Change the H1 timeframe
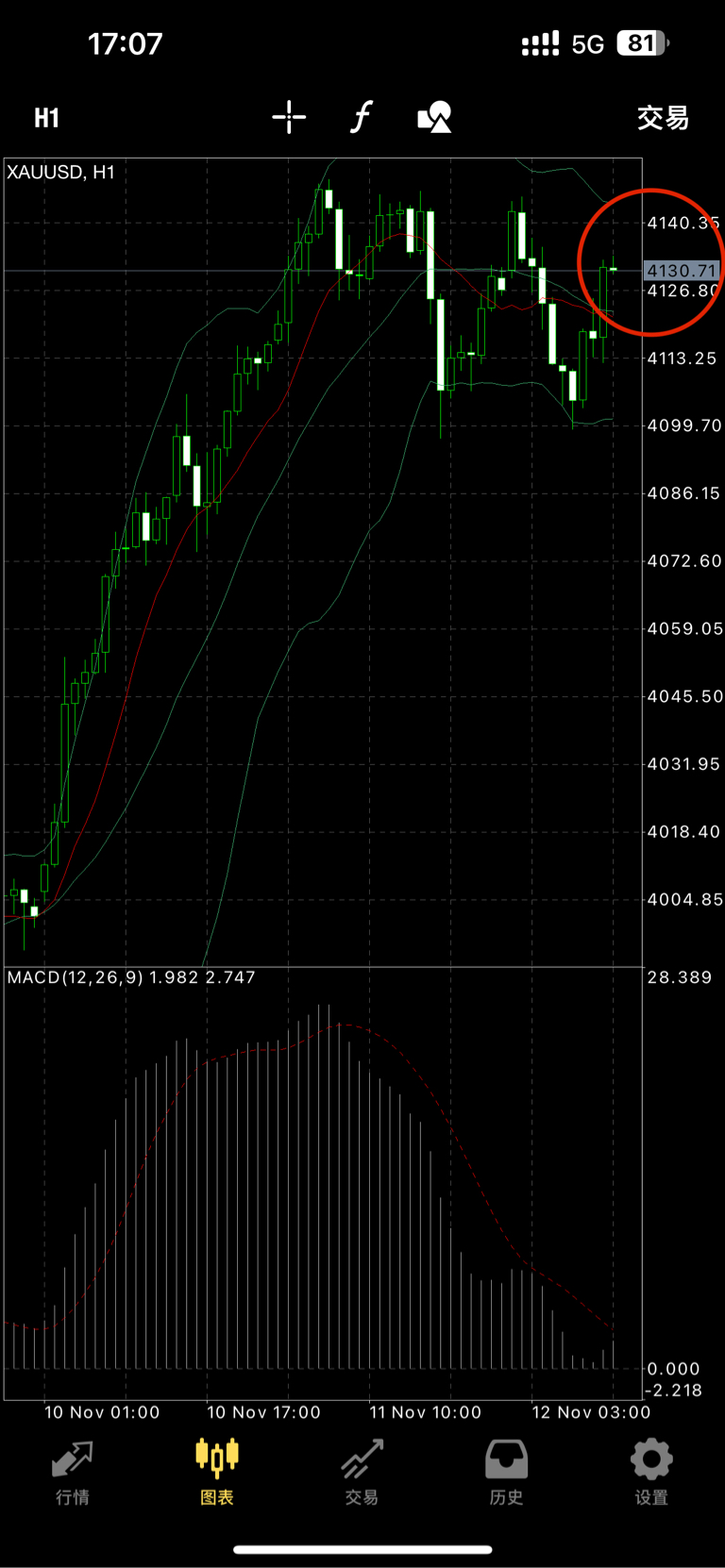Screen dimensions: 725x1568 point(47,118)
